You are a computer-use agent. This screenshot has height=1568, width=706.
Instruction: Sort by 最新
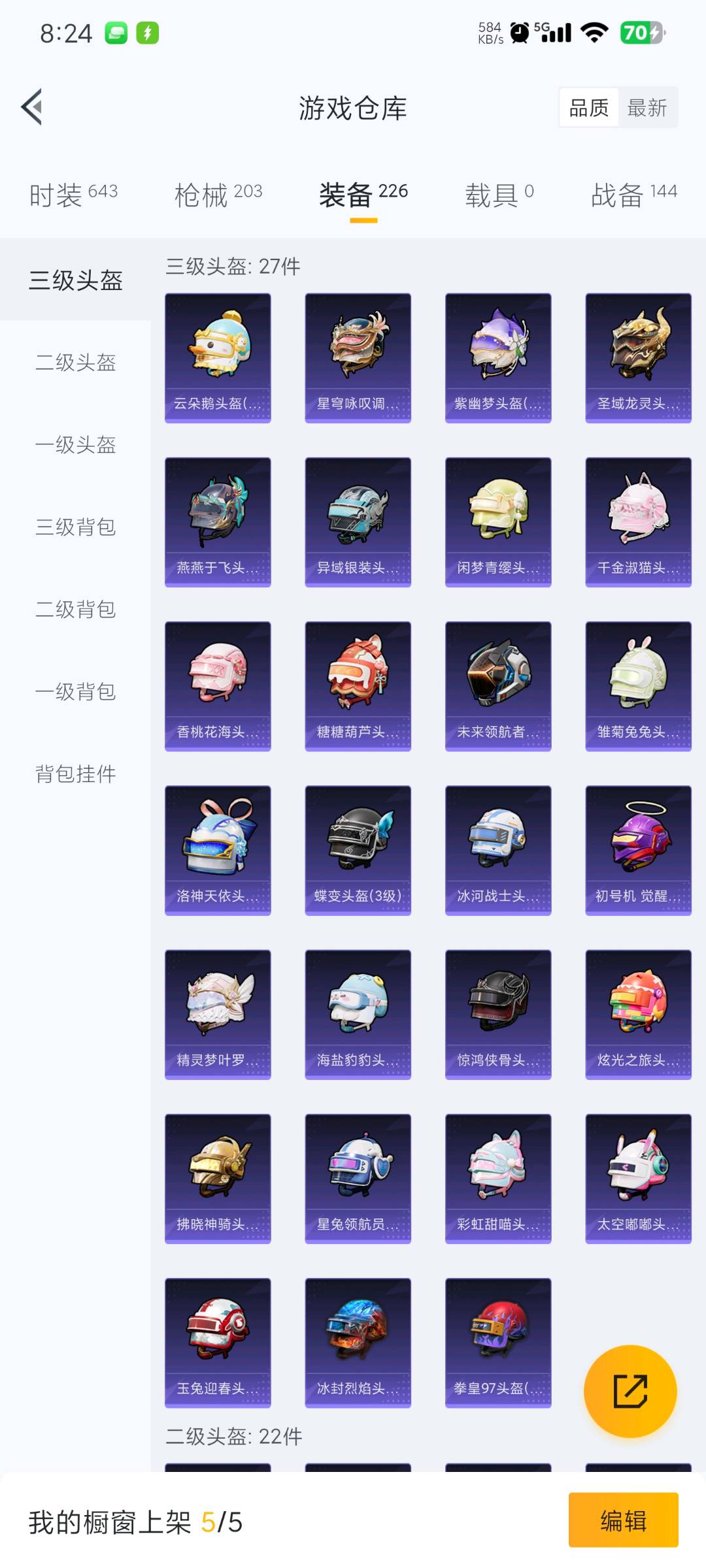pyautogui.click(x=647, y=108)
